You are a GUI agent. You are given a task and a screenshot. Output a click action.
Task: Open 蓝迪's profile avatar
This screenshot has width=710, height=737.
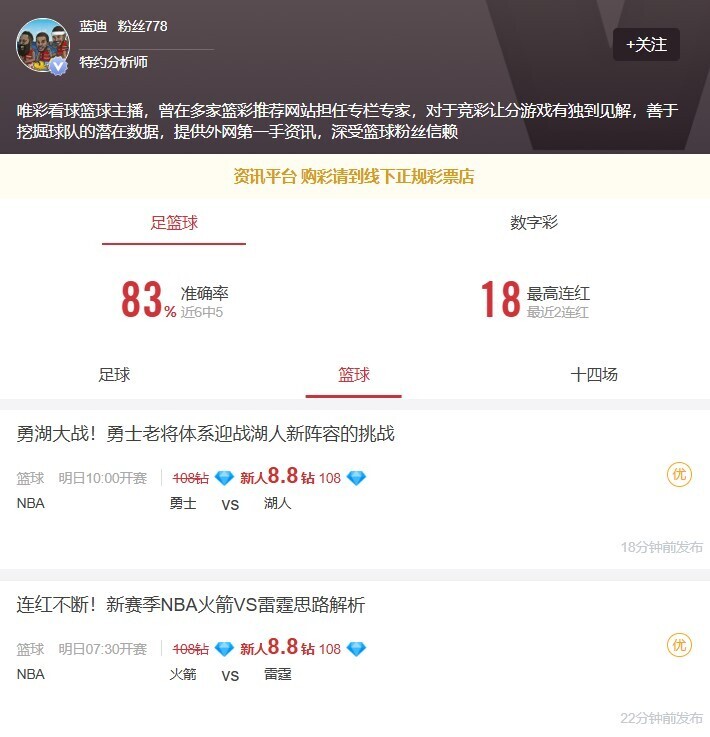click(42, 46)
